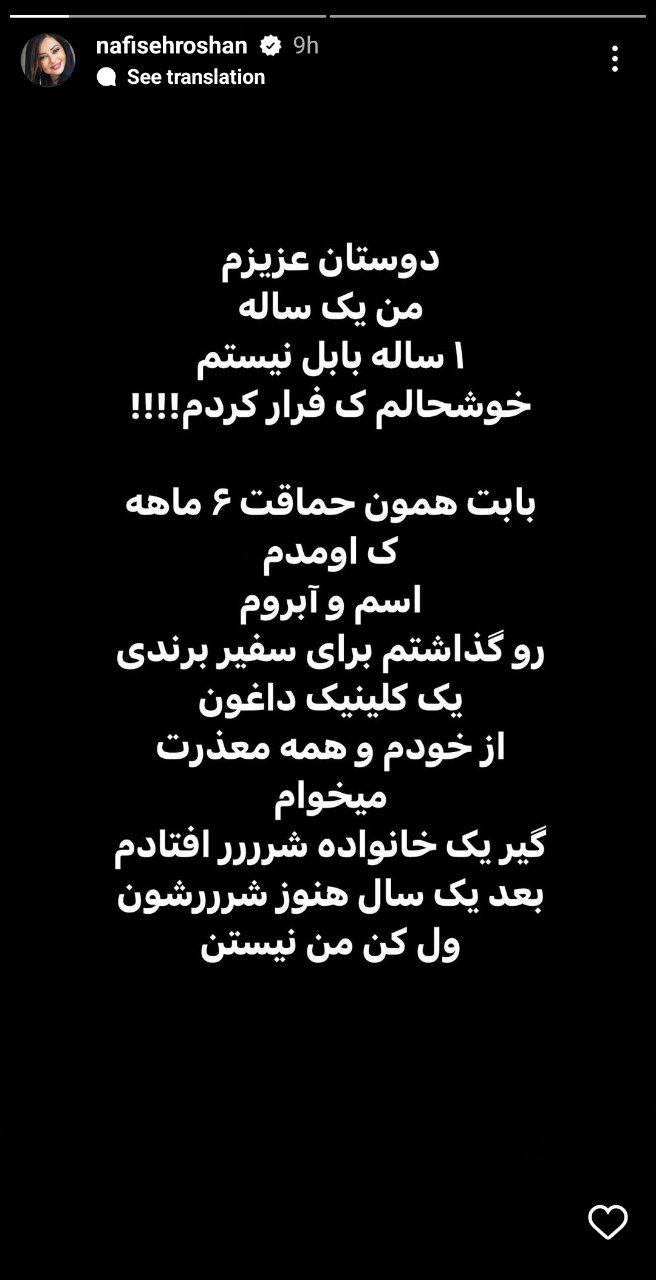Open the three-dot overflow menu

point(614,59)
